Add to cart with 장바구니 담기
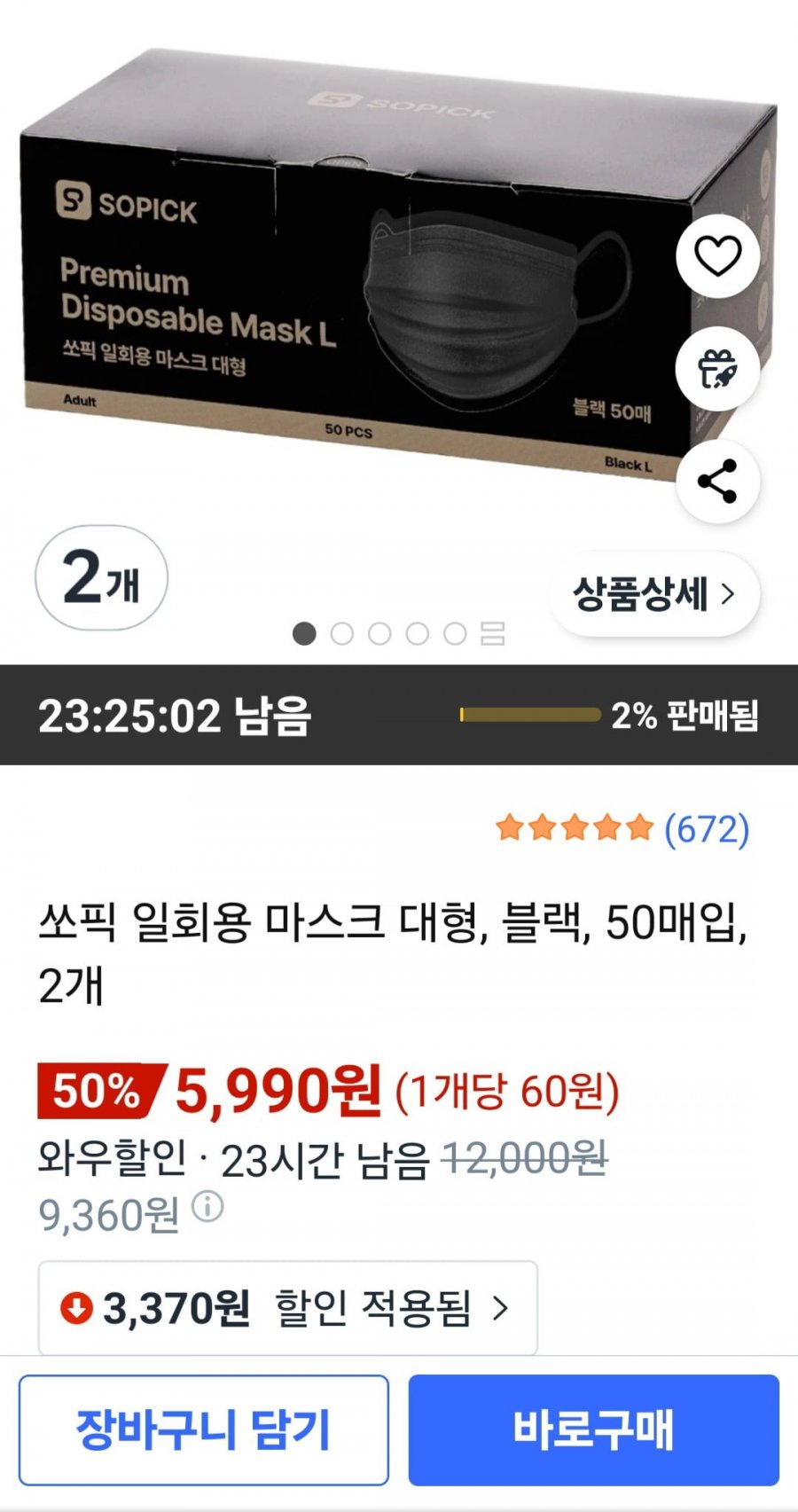The height and width of the screenshot is (1512, 798). [204, 1430]
